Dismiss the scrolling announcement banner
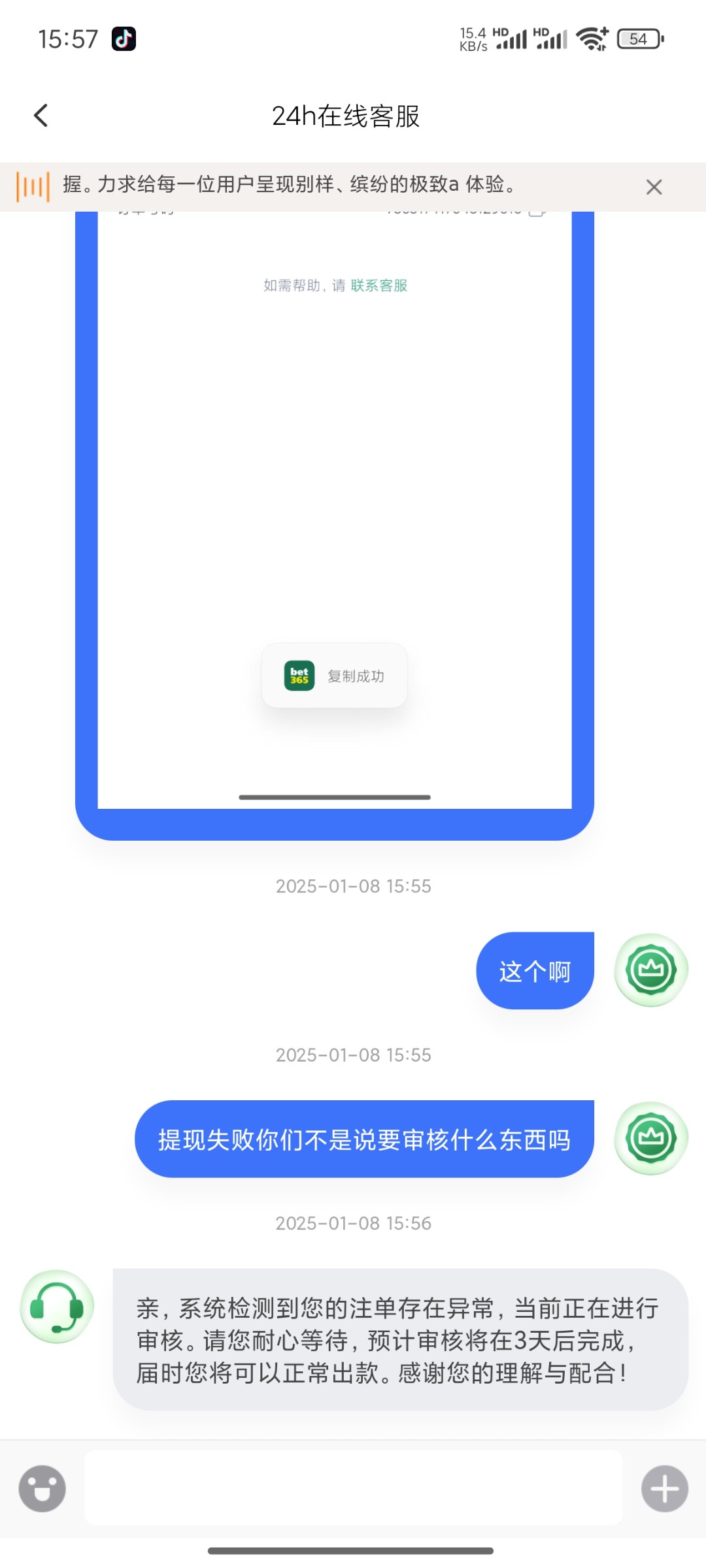This screenshot has height=1568, width=706. 654,188
